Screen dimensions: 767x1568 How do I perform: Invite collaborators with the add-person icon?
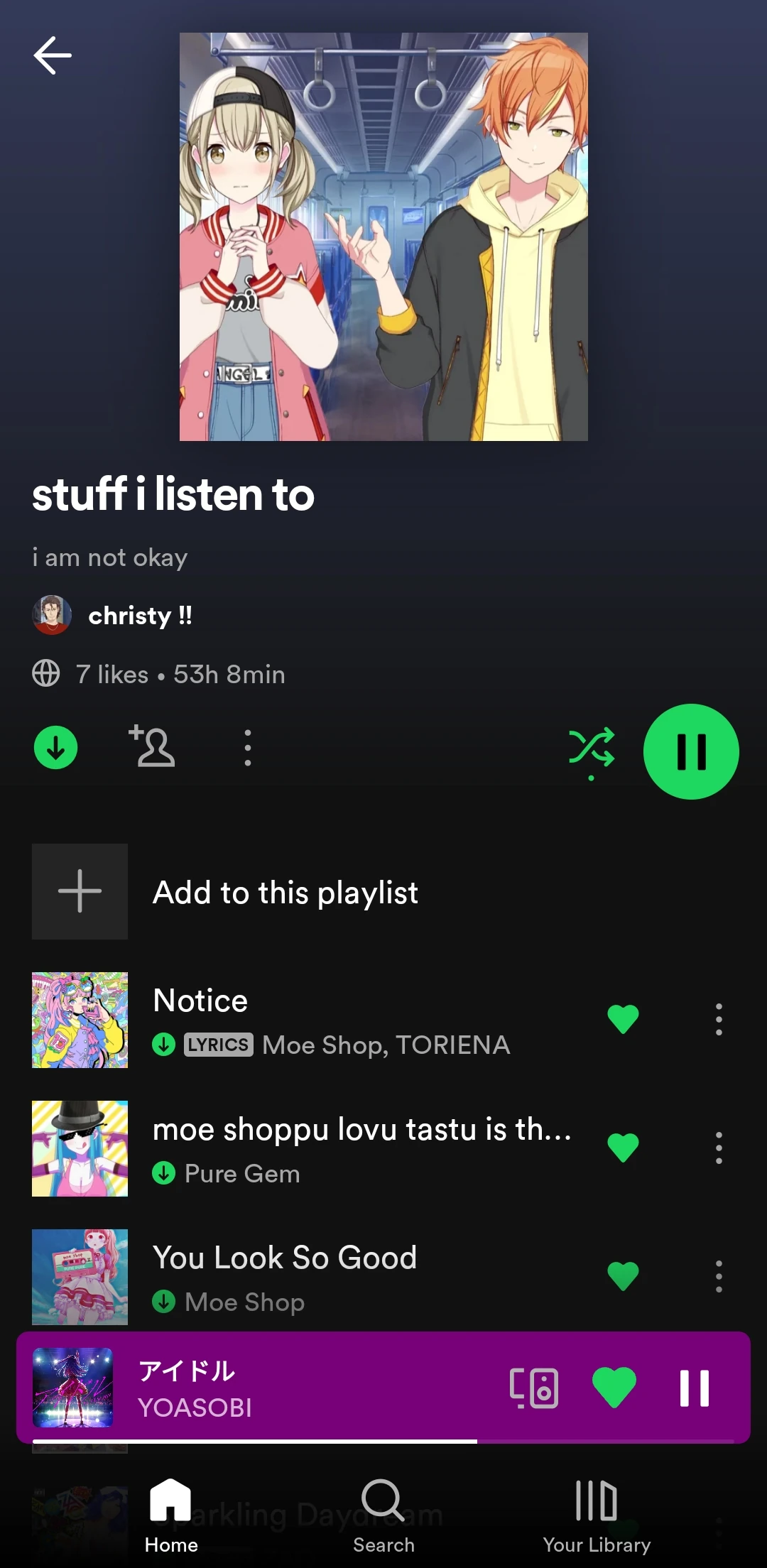click(152, 746)
